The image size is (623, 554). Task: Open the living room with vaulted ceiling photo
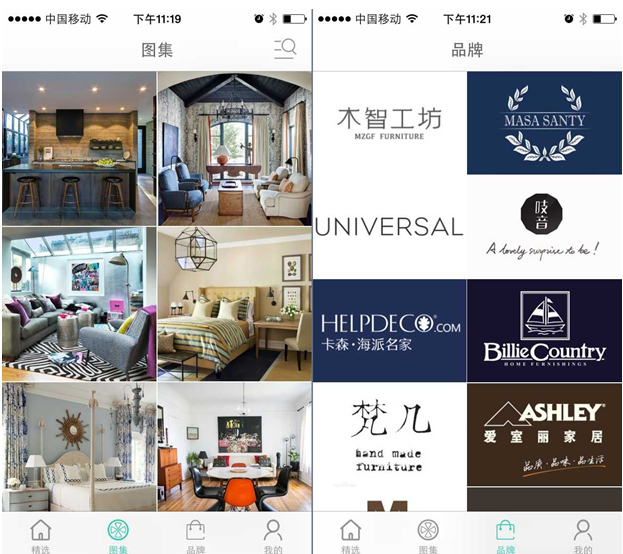pyautogui.click(x=234, y=148)
